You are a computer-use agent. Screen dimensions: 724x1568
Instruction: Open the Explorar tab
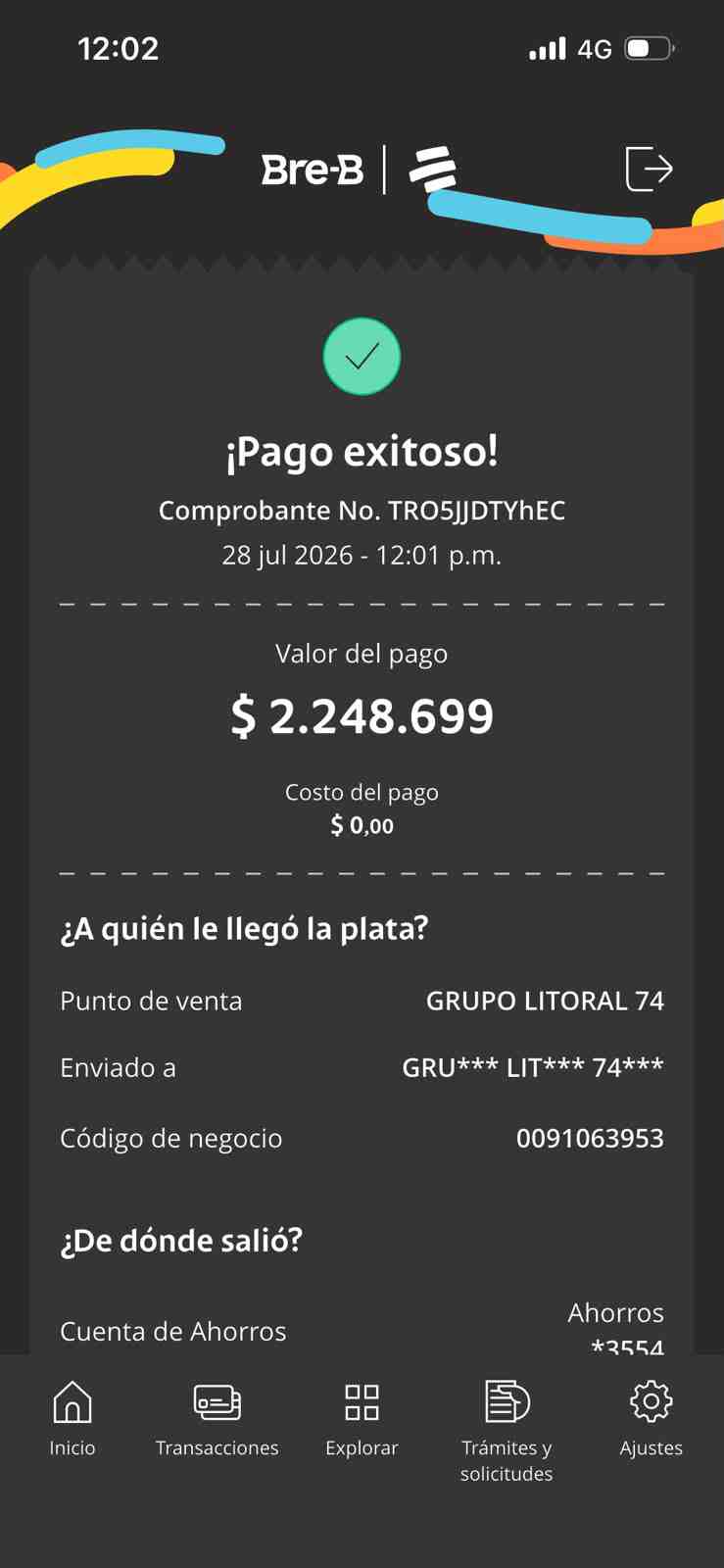click(x=362, y=1418)
